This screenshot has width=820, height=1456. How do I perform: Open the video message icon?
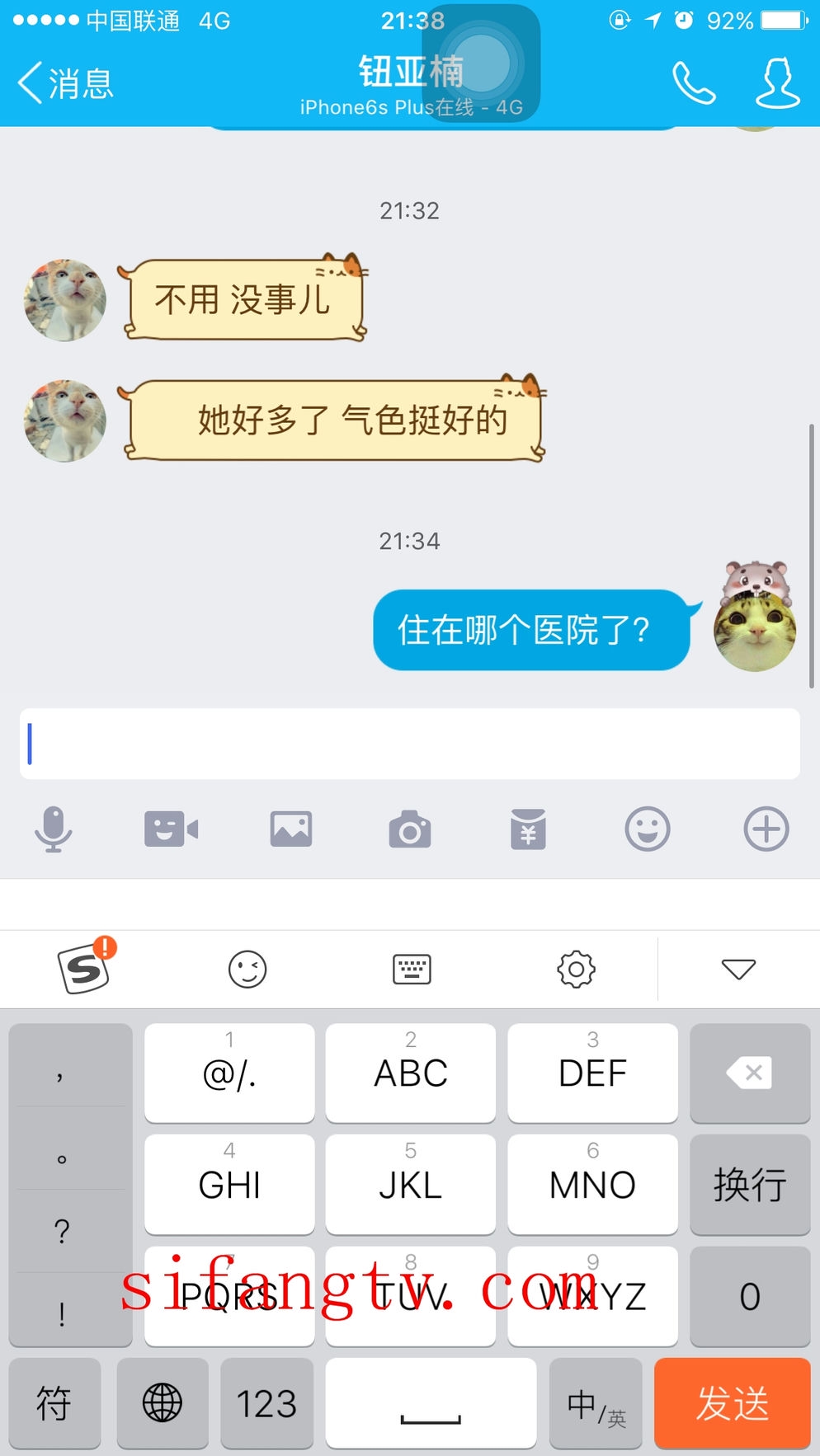point(172,829)
